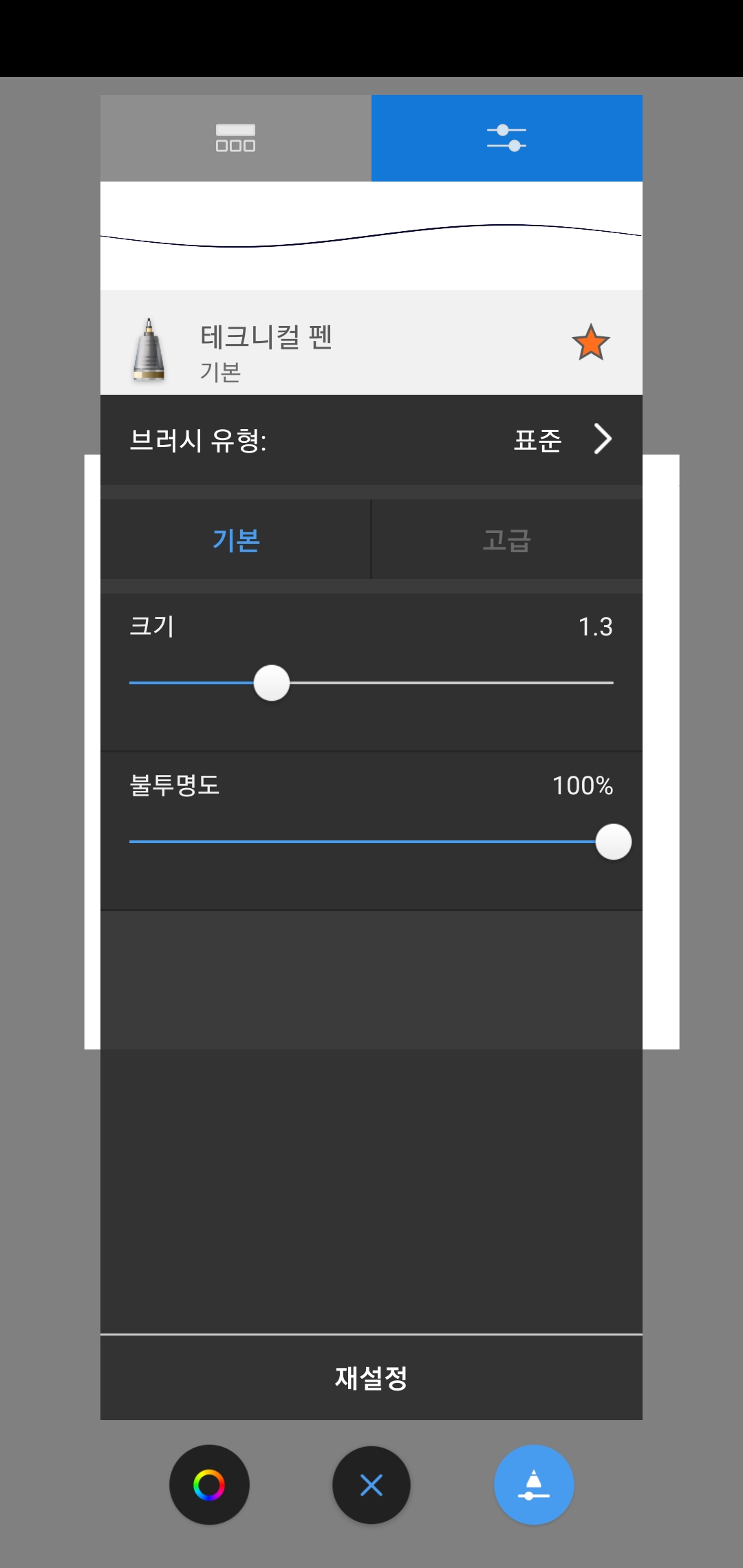This screenshot has height=1568, width=743.
Task: Tap the 불투명도 100% value text
Action: coord(583,787)
